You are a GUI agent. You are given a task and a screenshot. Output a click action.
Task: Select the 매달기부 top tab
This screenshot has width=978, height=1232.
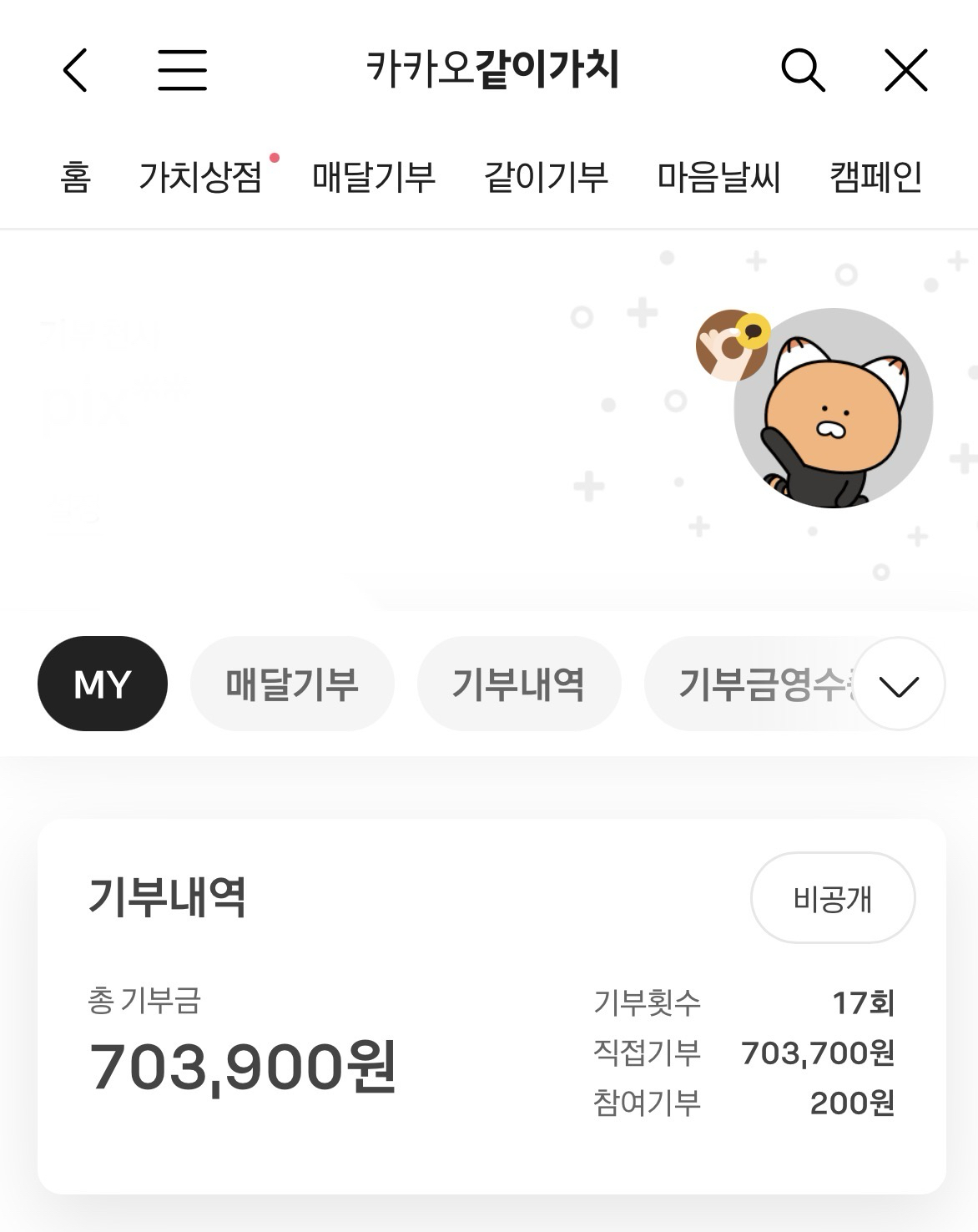[x=374, y=177]
